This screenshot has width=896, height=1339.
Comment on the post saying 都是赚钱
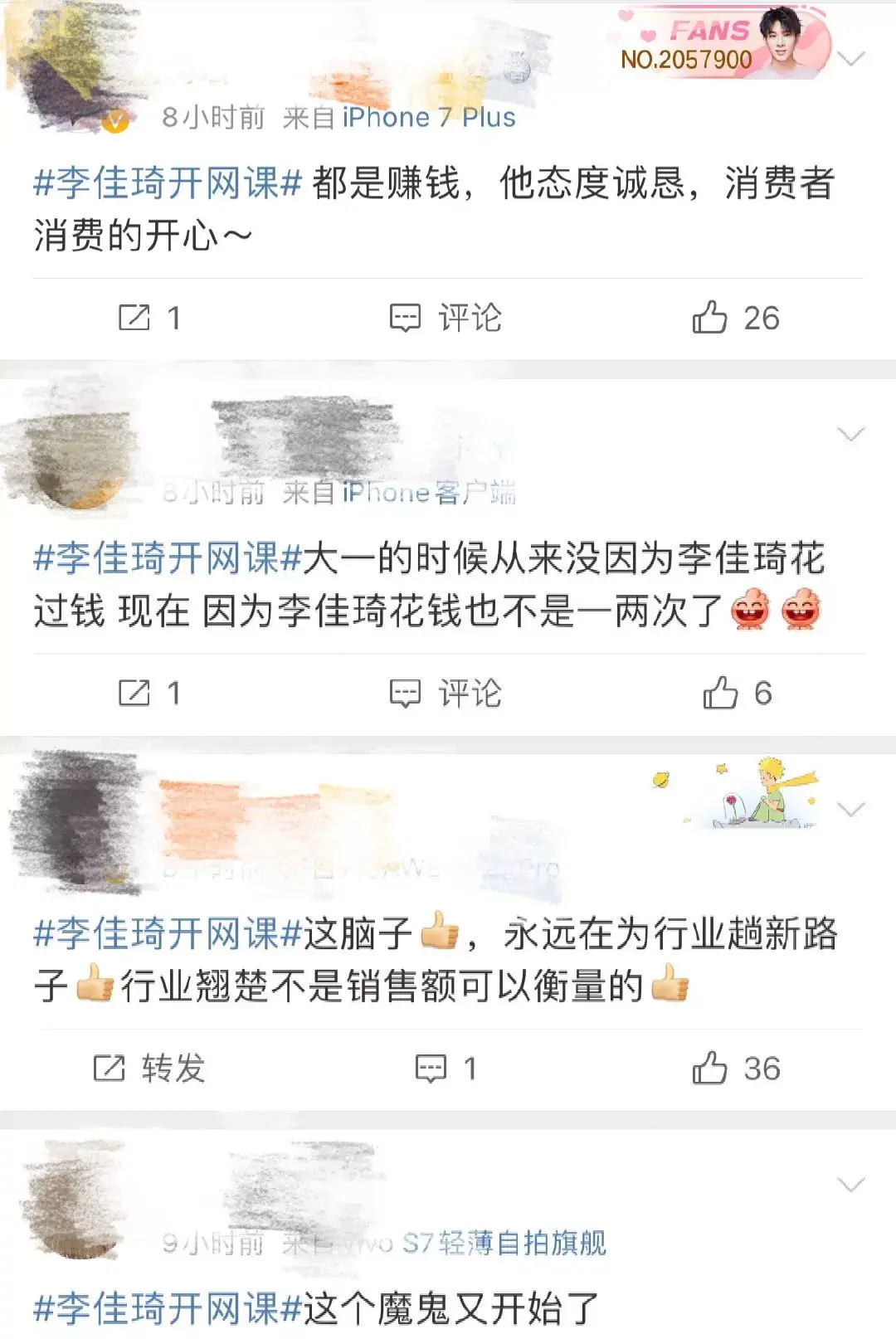coord(446,318)
